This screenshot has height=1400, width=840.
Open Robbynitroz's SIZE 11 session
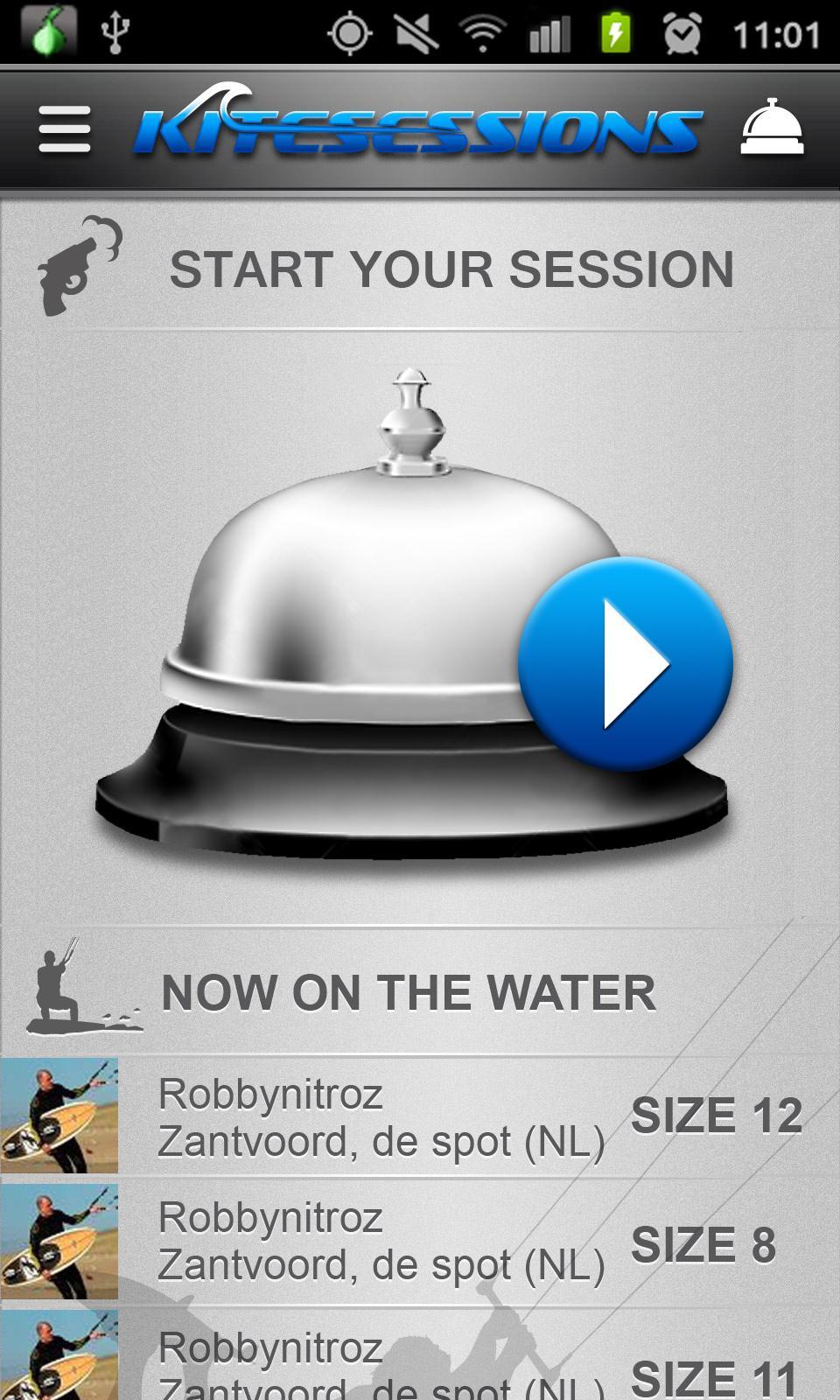(x=420, y=1361)
